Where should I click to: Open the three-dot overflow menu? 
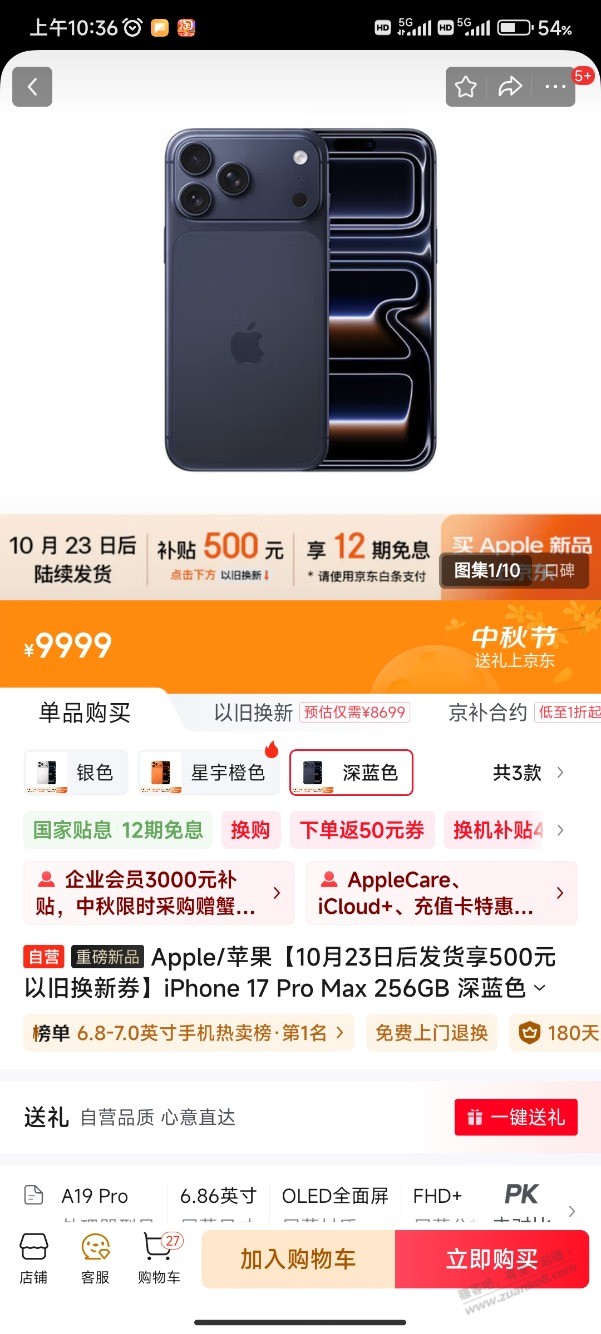point(555,88)
